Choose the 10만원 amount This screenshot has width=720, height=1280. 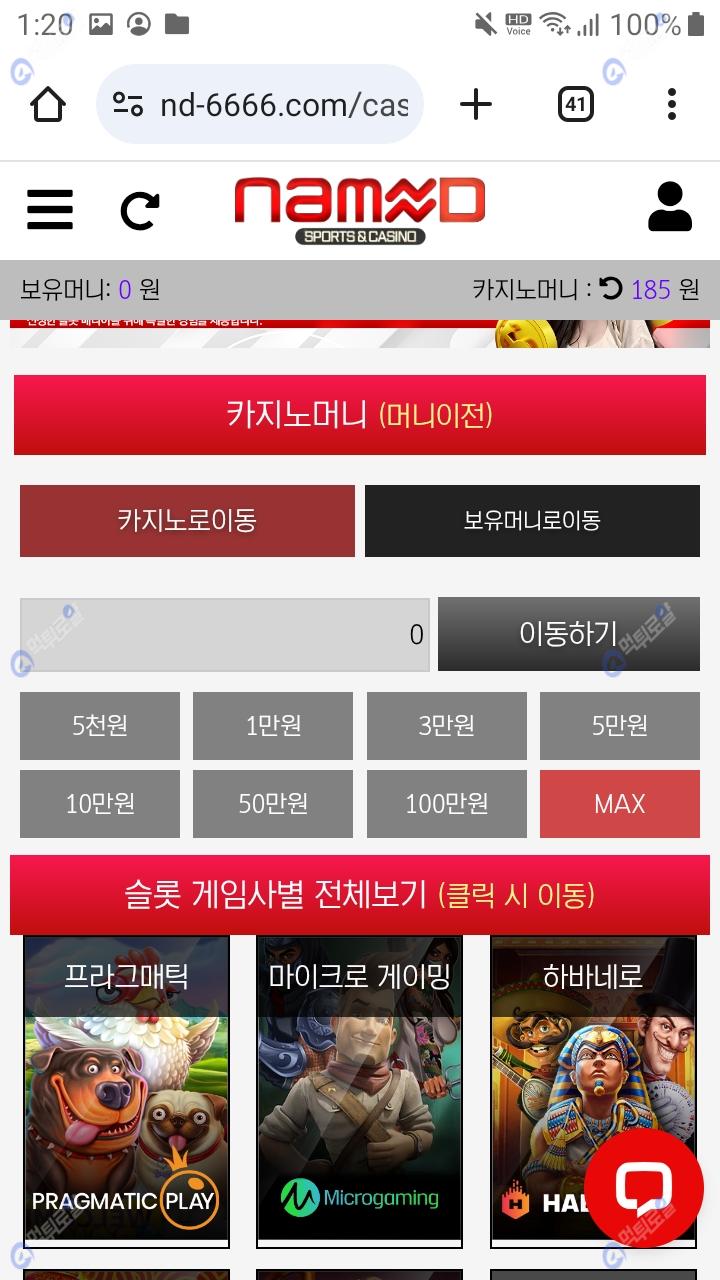pos(100,804)
